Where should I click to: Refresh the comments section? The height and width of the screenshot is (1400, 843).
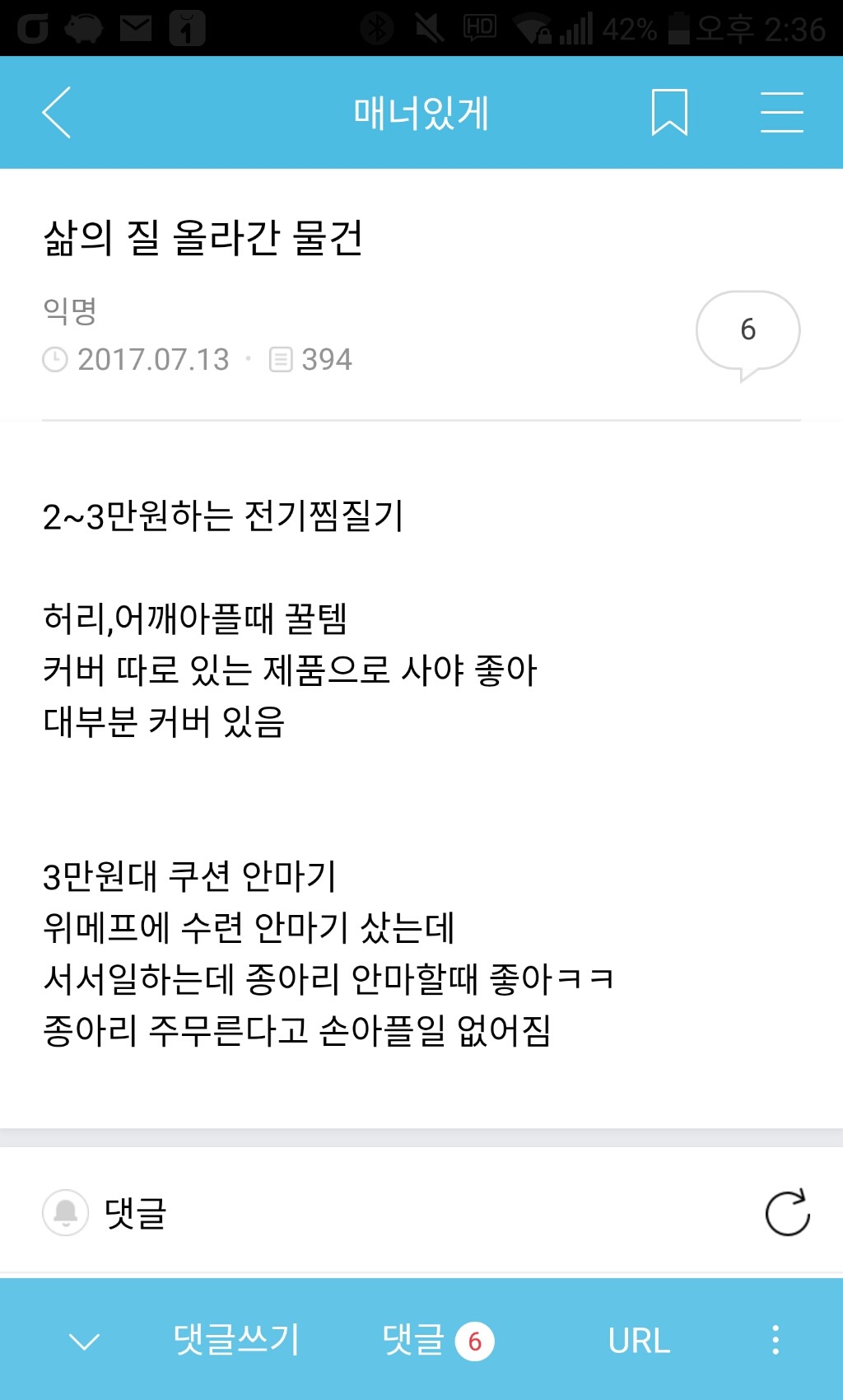coord(788,1212)
